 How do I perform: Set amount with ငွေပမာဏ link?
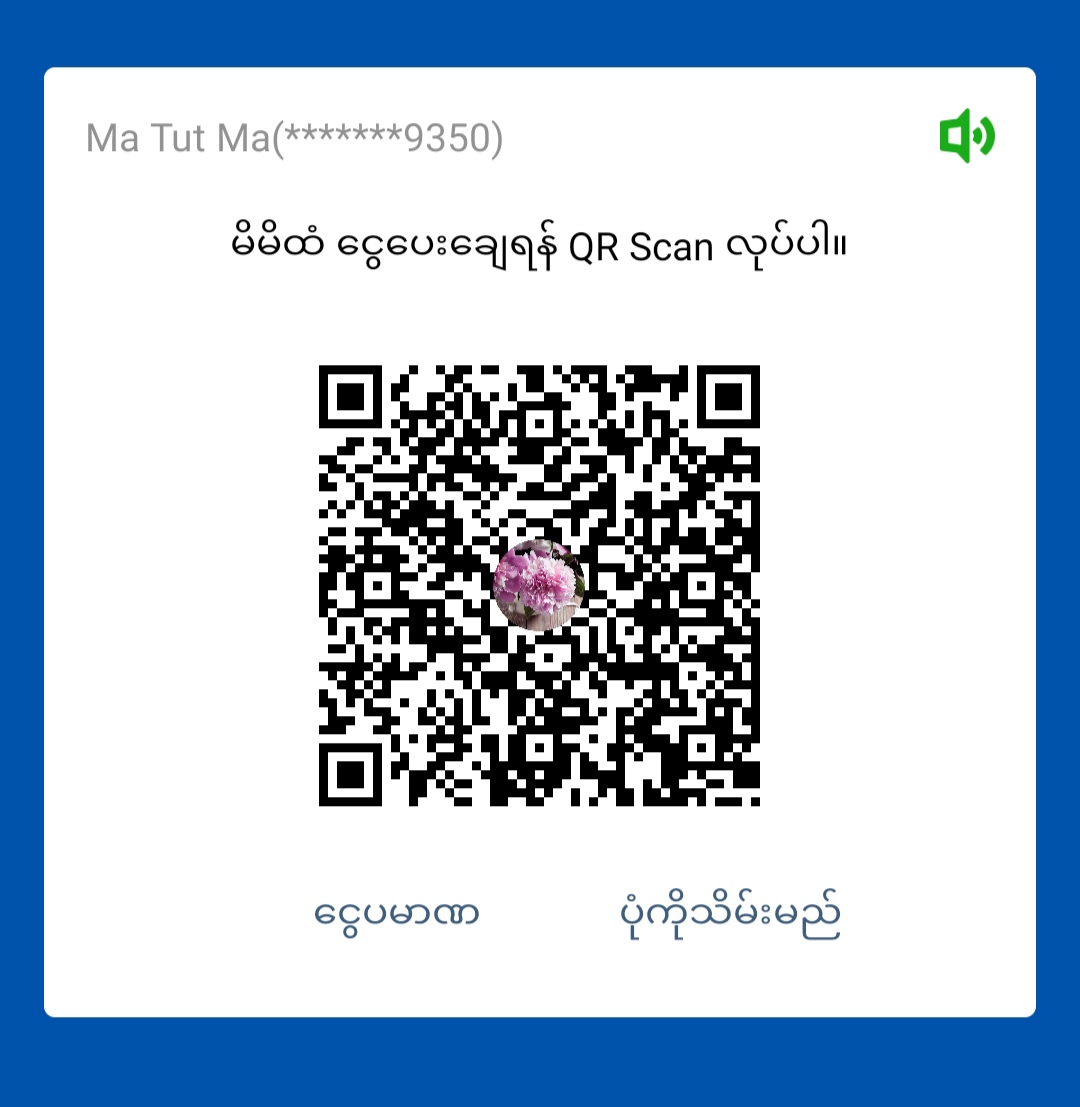[x=397, y=914]
